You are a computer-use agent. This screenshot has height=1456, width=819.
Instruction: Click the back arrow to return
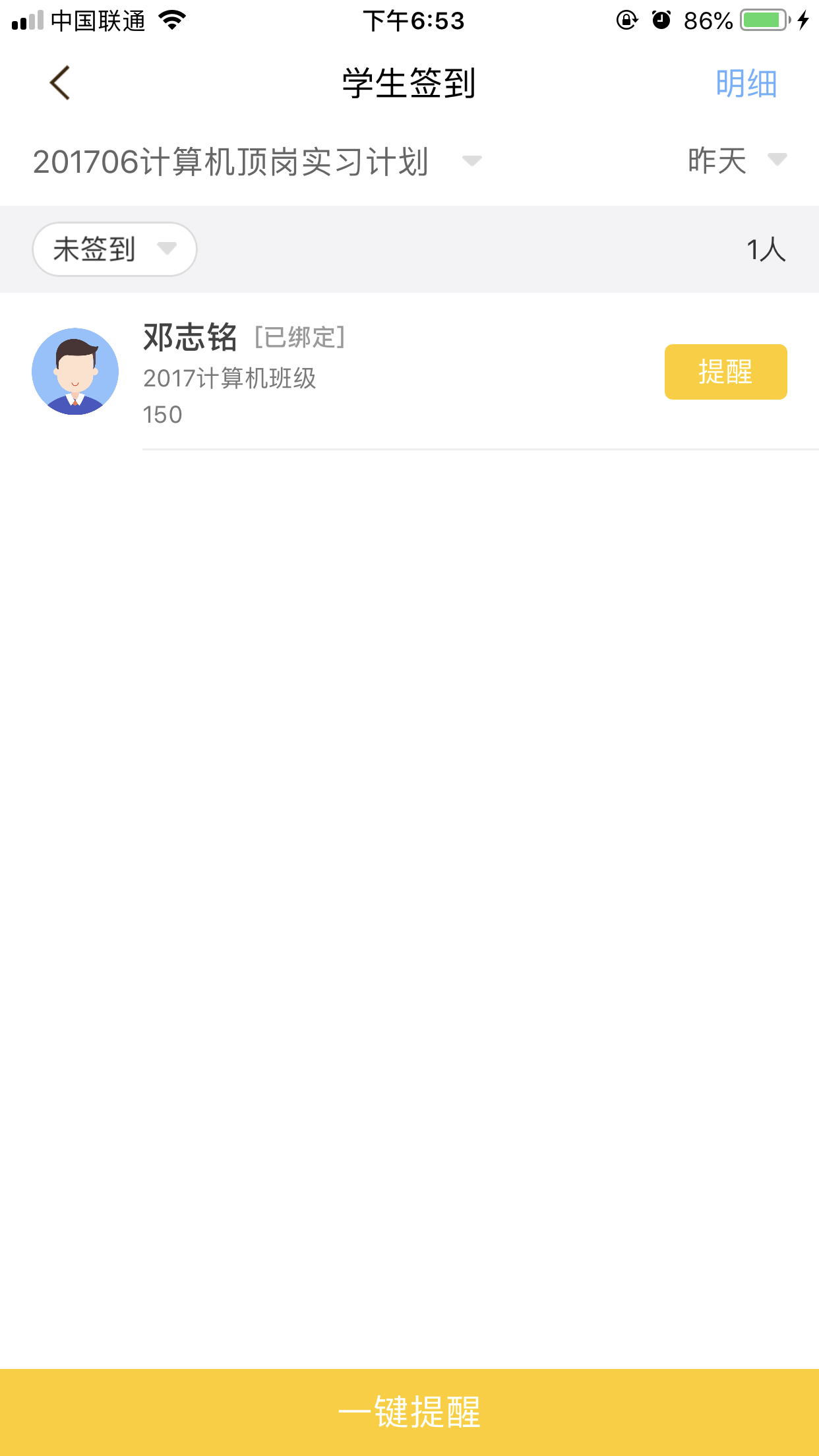point(59,82)
